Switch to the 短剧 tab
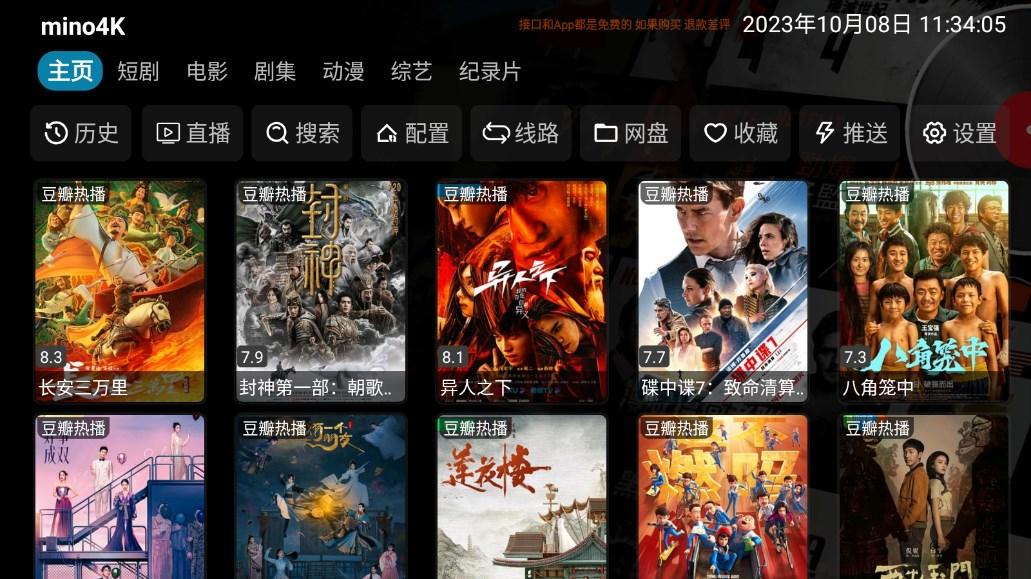The width and height of the screenshot is (1031, 579). tap(138, 72)
